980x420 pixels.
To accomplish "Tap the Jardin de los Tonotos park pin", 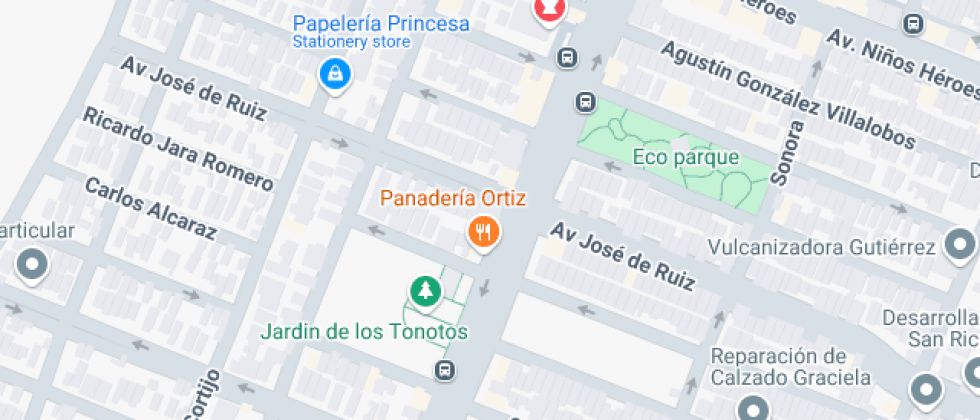I will pos(426,292).
